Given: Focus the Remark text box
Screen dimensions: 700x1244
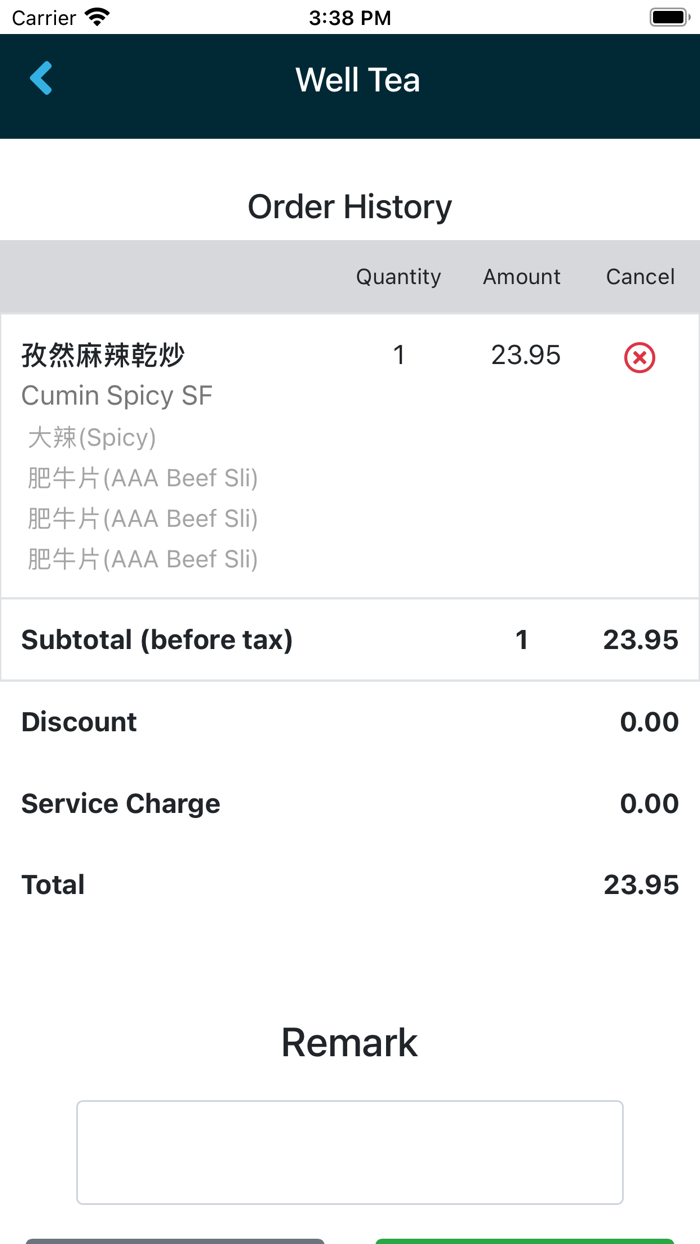Looking at the screenshot, I should coord(350,1152).
